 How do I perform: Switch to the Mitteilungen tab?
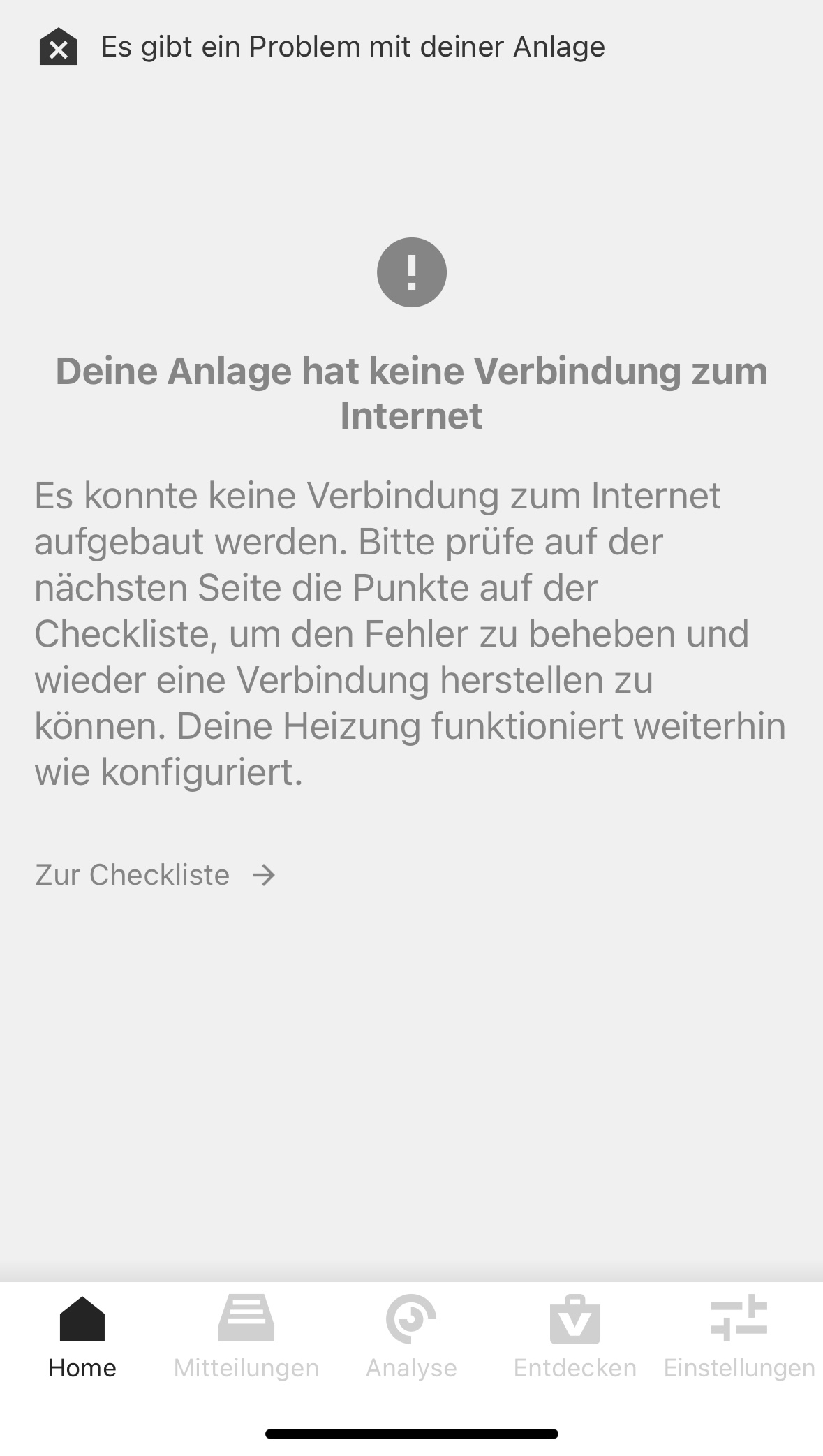coord(246,1337)
